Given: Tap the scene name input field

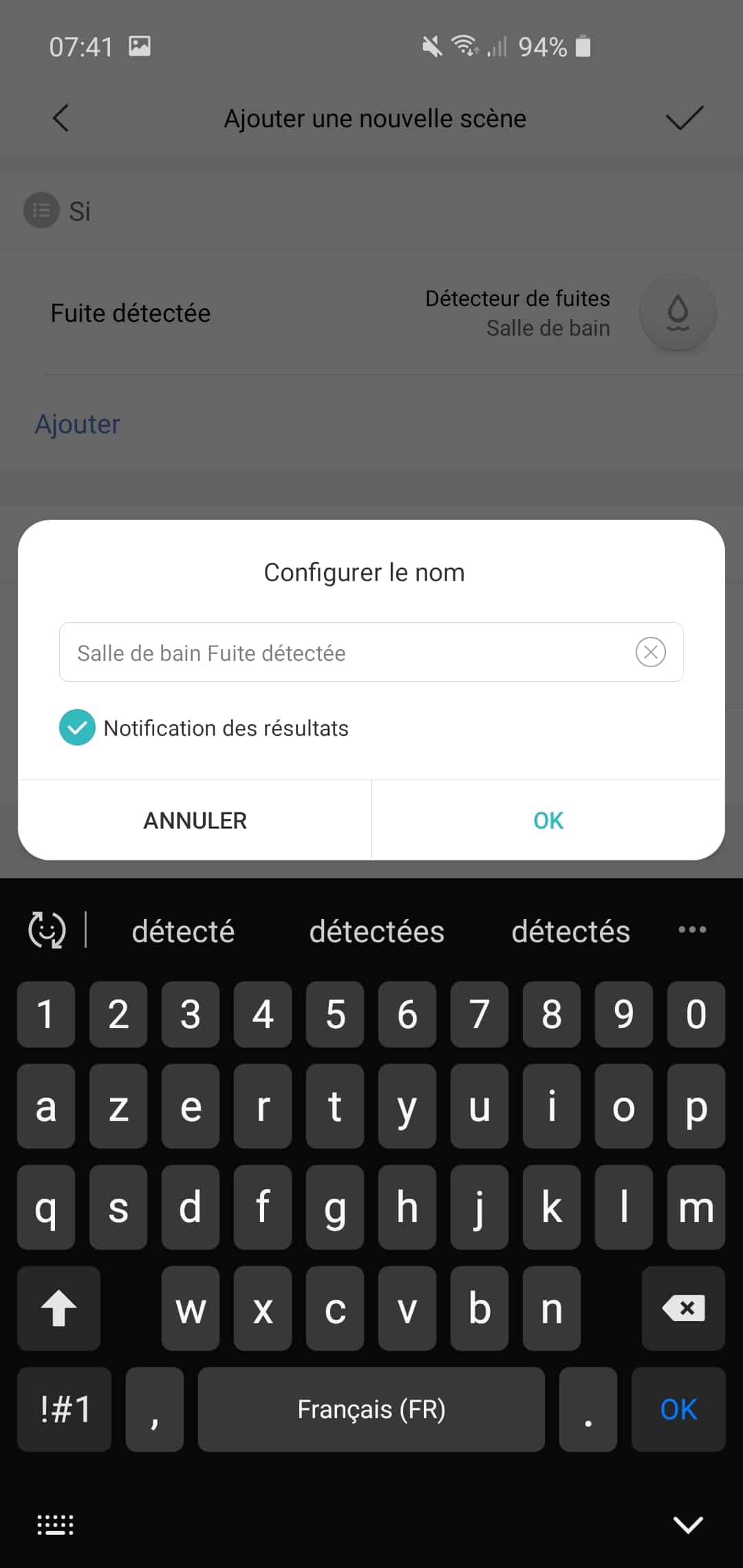Looking at the screenshot, I should click(x=371, y=652).
